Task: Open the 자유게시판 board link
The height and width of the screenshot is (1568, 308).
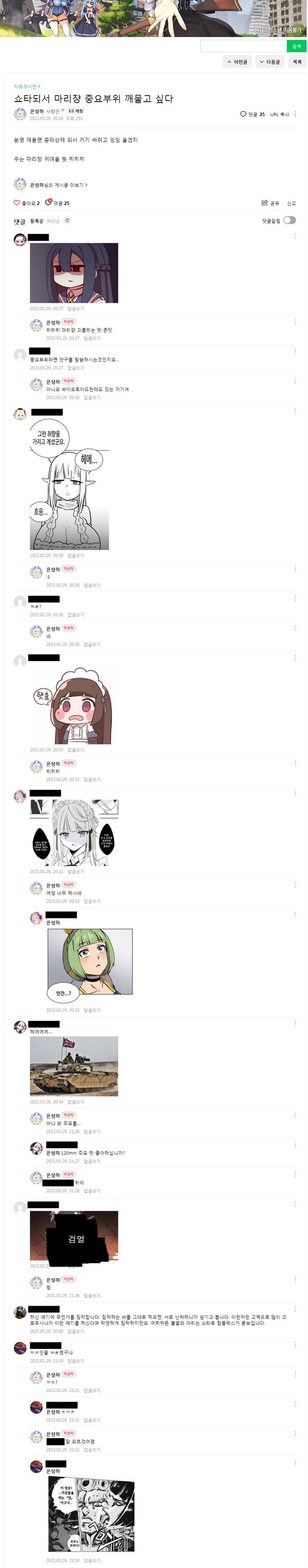Action: coord(27,86)
